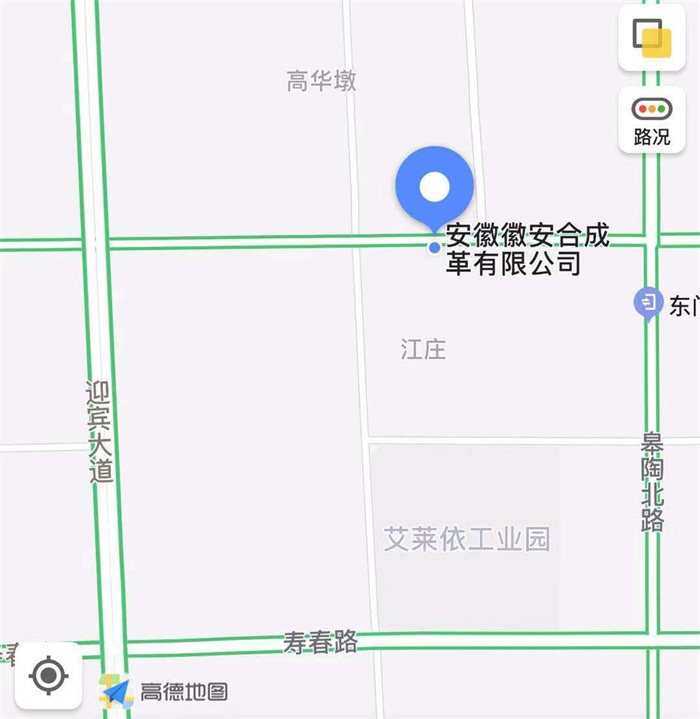The height and width of the screenshot is (719, 700).
Task: Recenter map on my location
Action: pos(48,675)
